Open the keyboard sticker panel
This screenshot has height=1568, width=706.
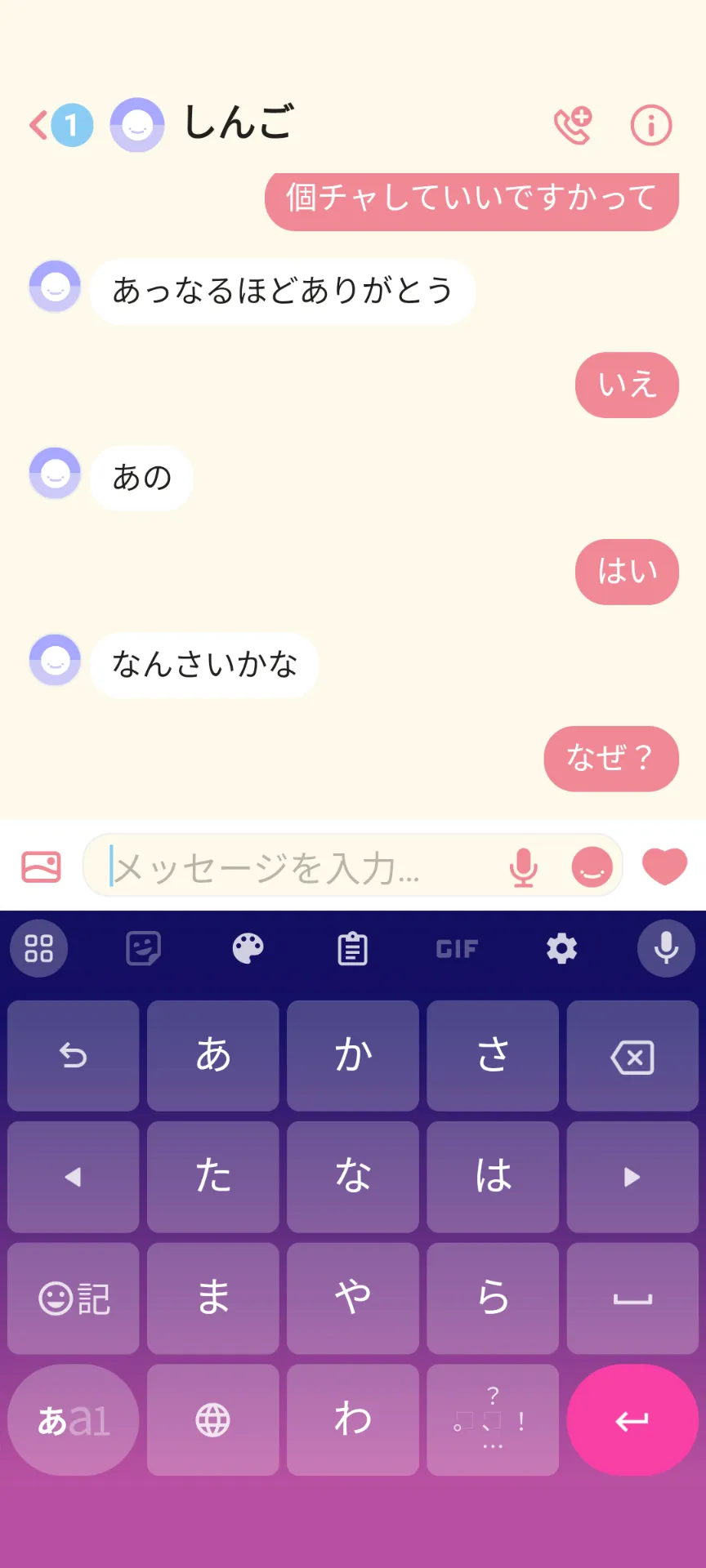(143, 948)
